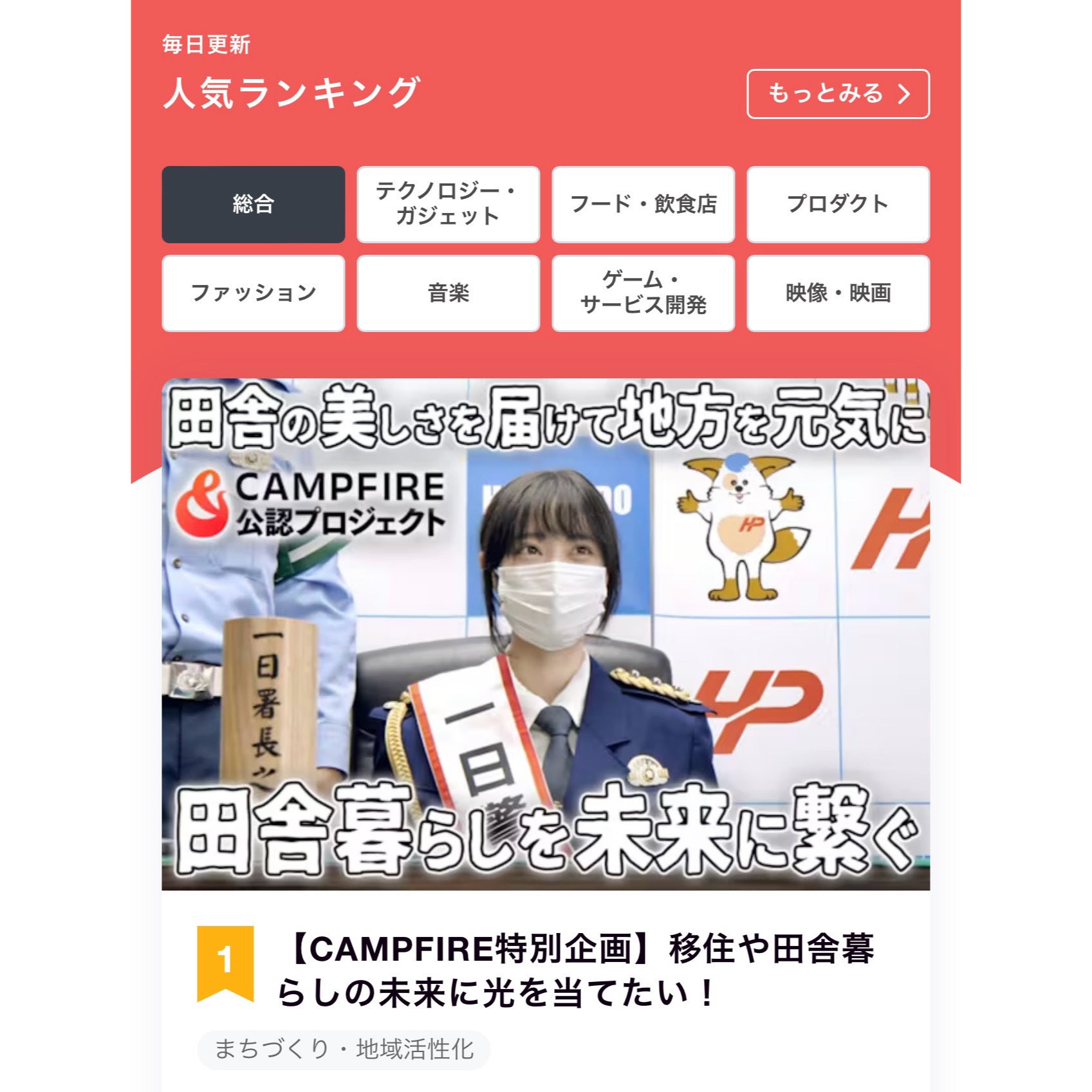
Task: Select ゲーム・サービス開発 category
Action: pyautogui.click(x=643, y=293)
